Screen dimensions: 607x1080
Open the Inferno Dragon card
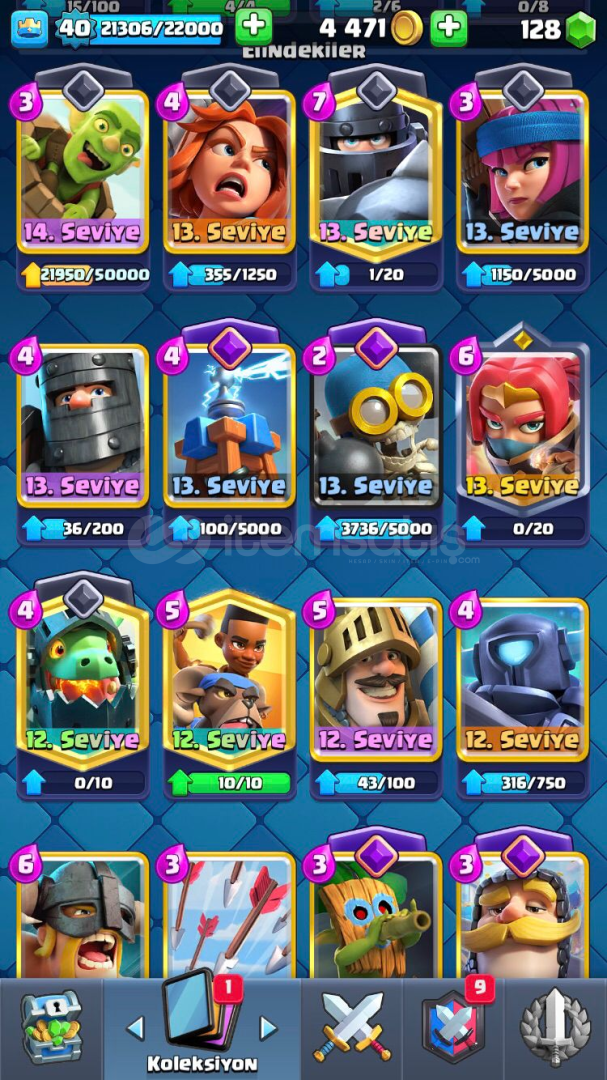[83, 680]
